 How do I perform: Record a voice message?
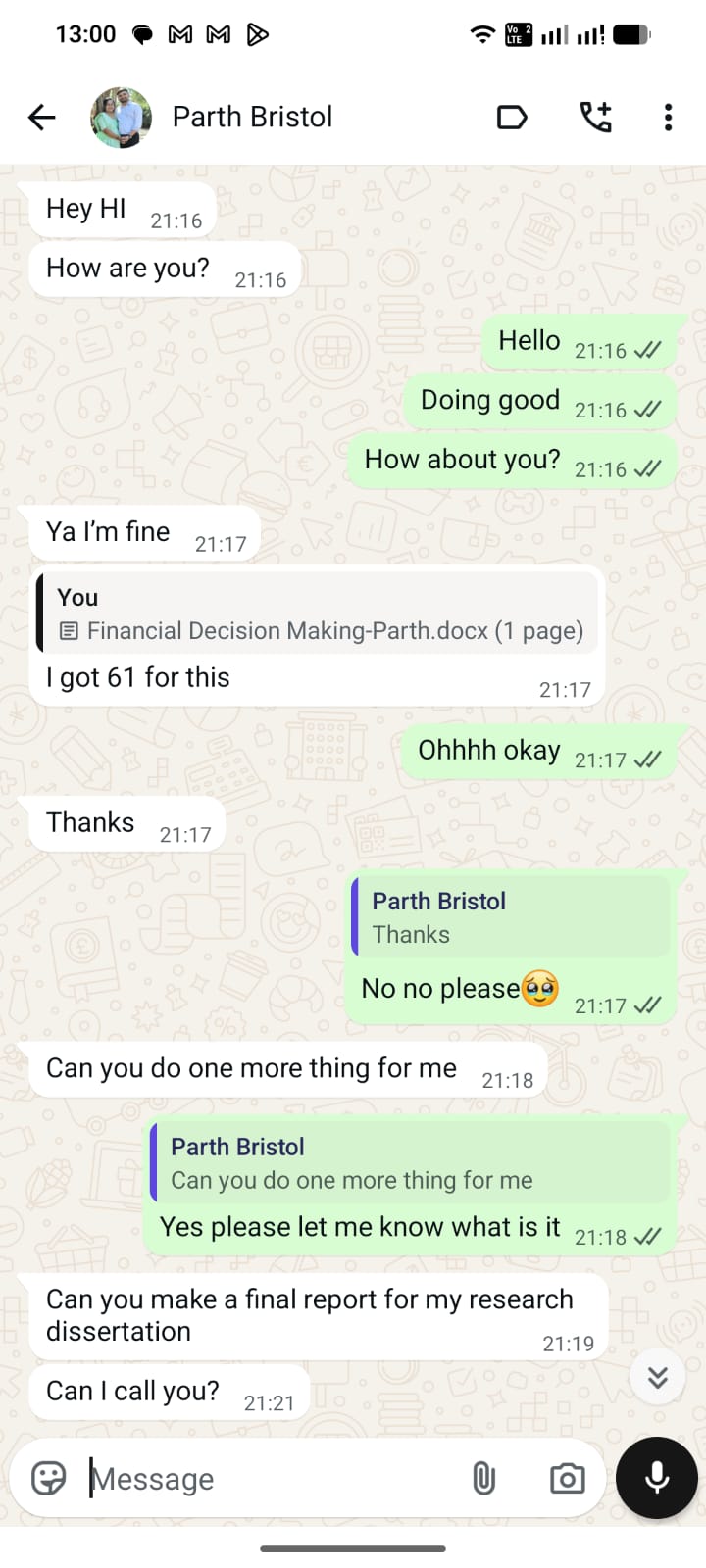pyautogui.click(x=657, y=1478)
